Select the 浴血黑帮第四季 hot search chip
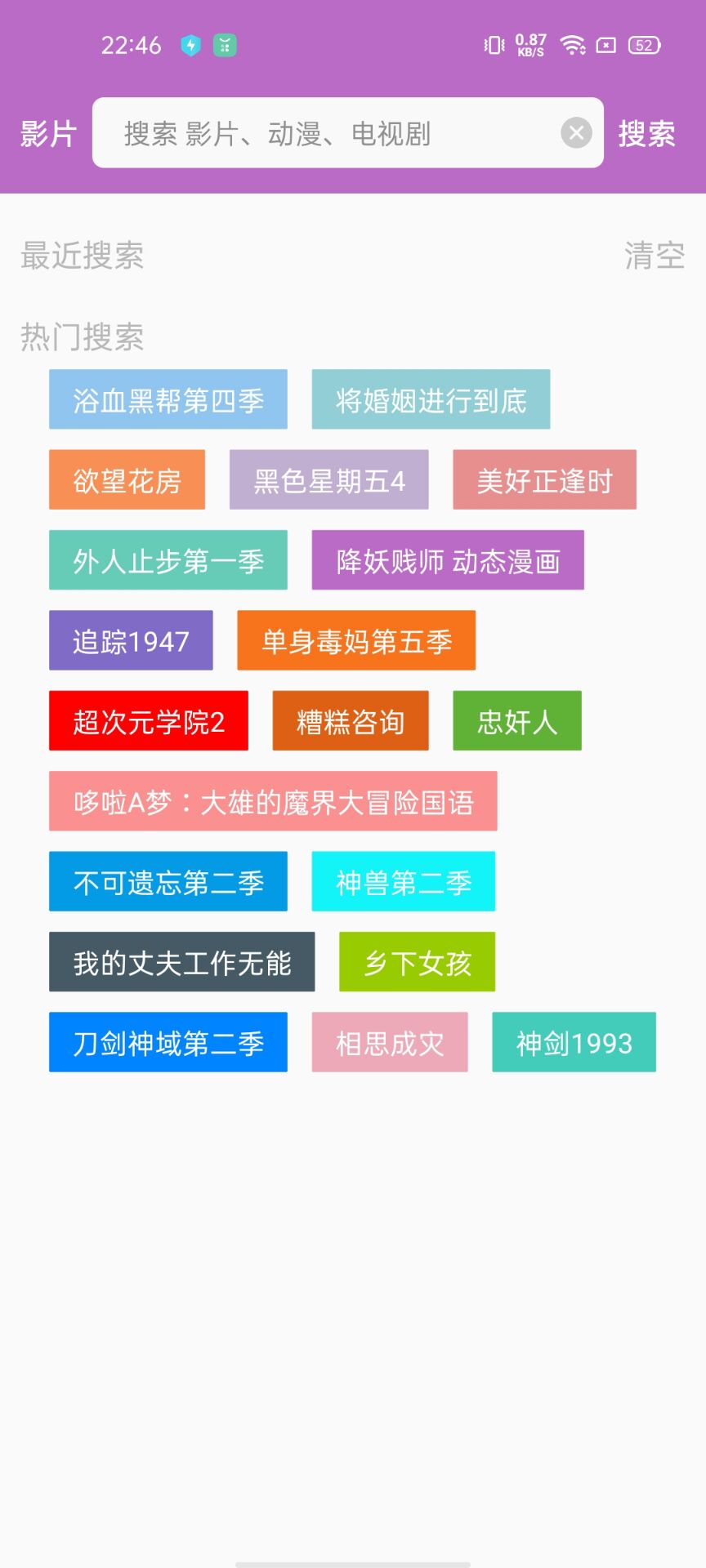Image resolution: width=706 pixels, height=1568 pixels. point(168,399)
